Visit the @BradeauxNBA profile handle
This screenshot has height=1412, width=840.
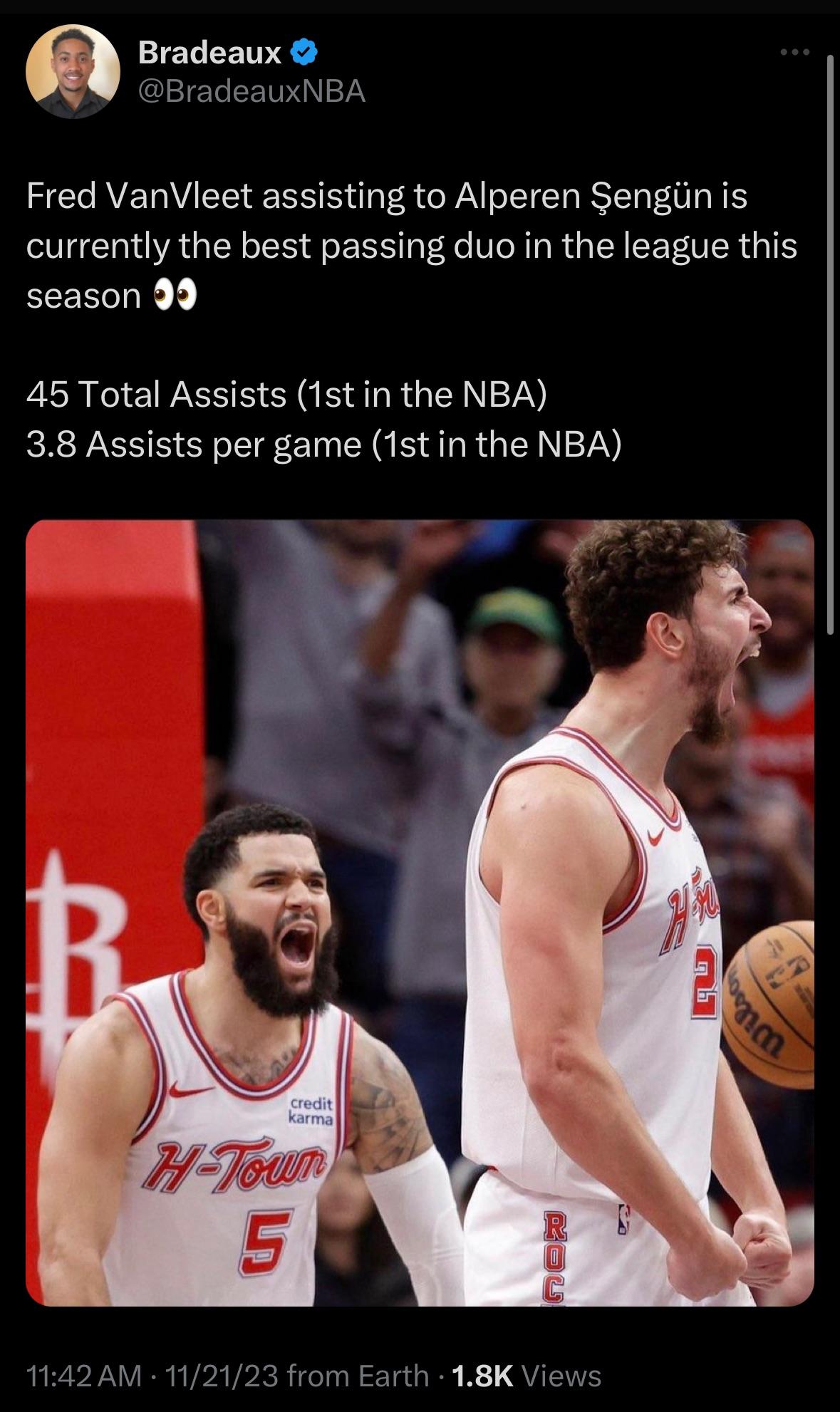coord(252,91)
